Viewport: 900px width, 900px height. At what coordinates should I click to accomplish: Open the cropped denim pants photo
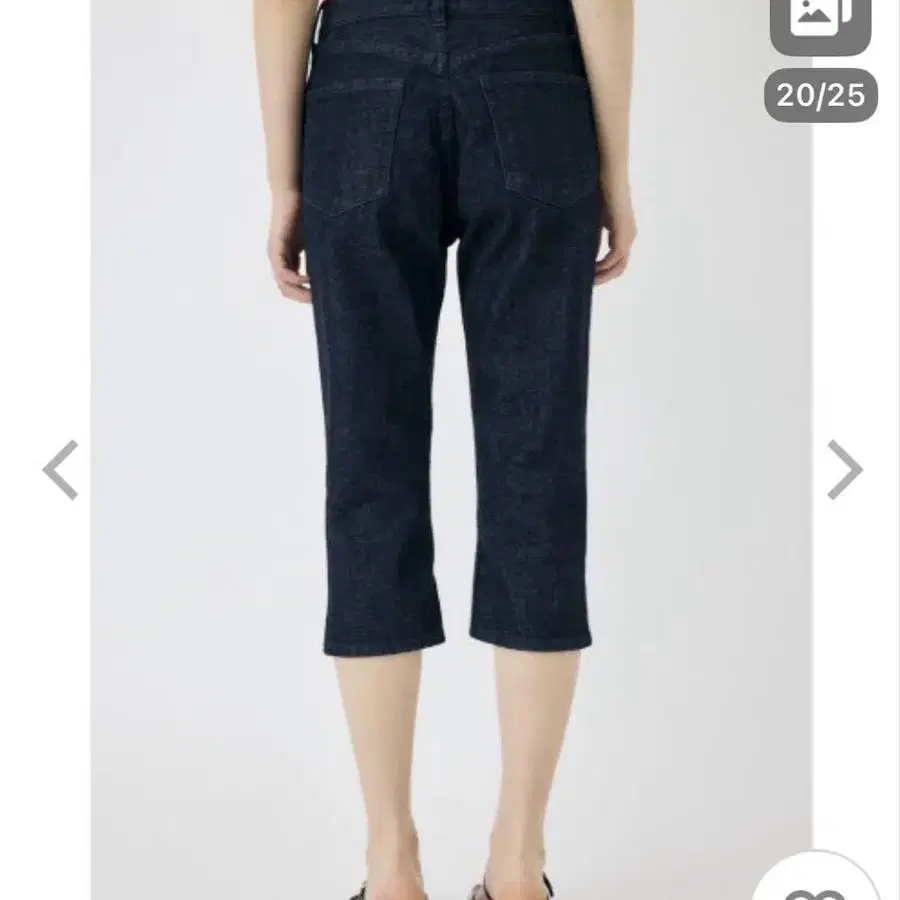[x=452, y=450]
